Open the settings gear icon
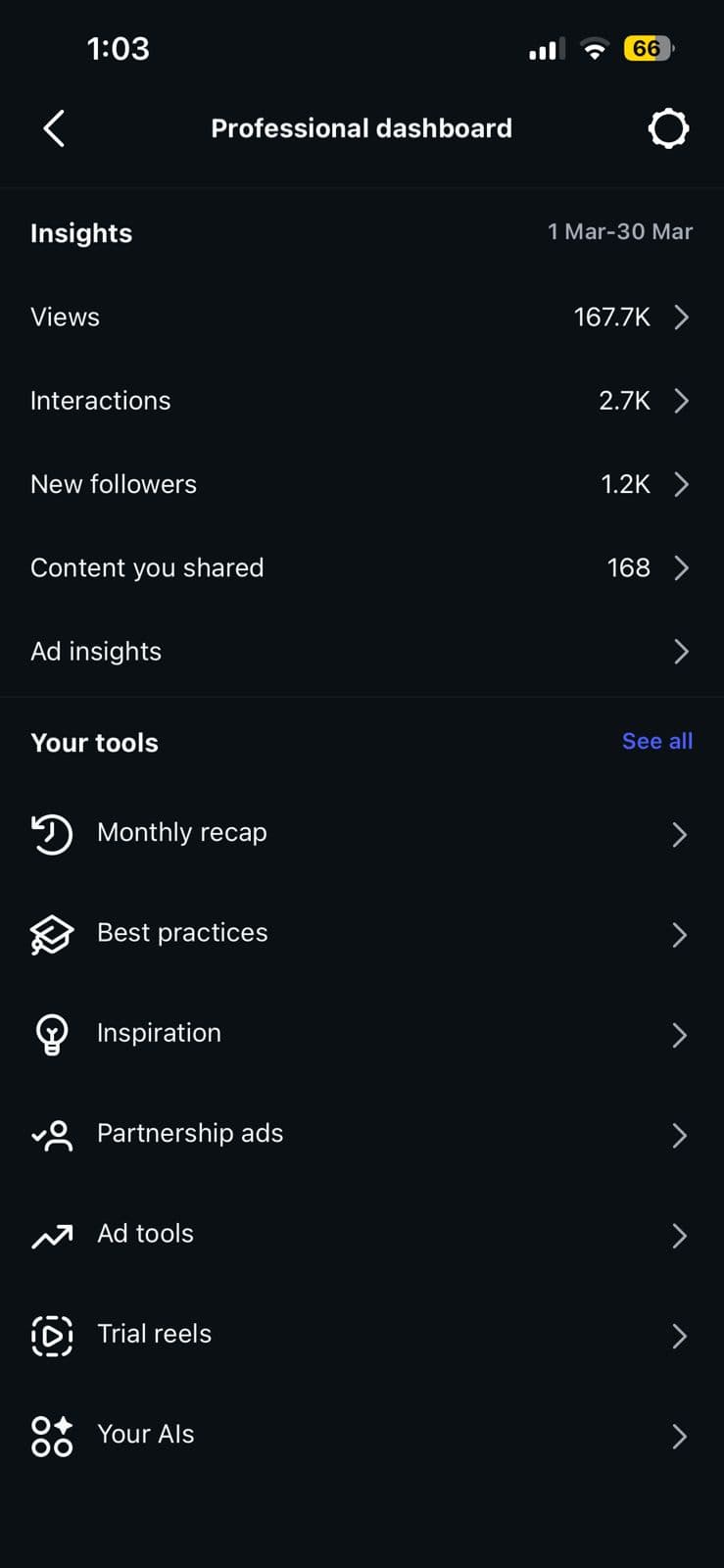 (670, 127)
